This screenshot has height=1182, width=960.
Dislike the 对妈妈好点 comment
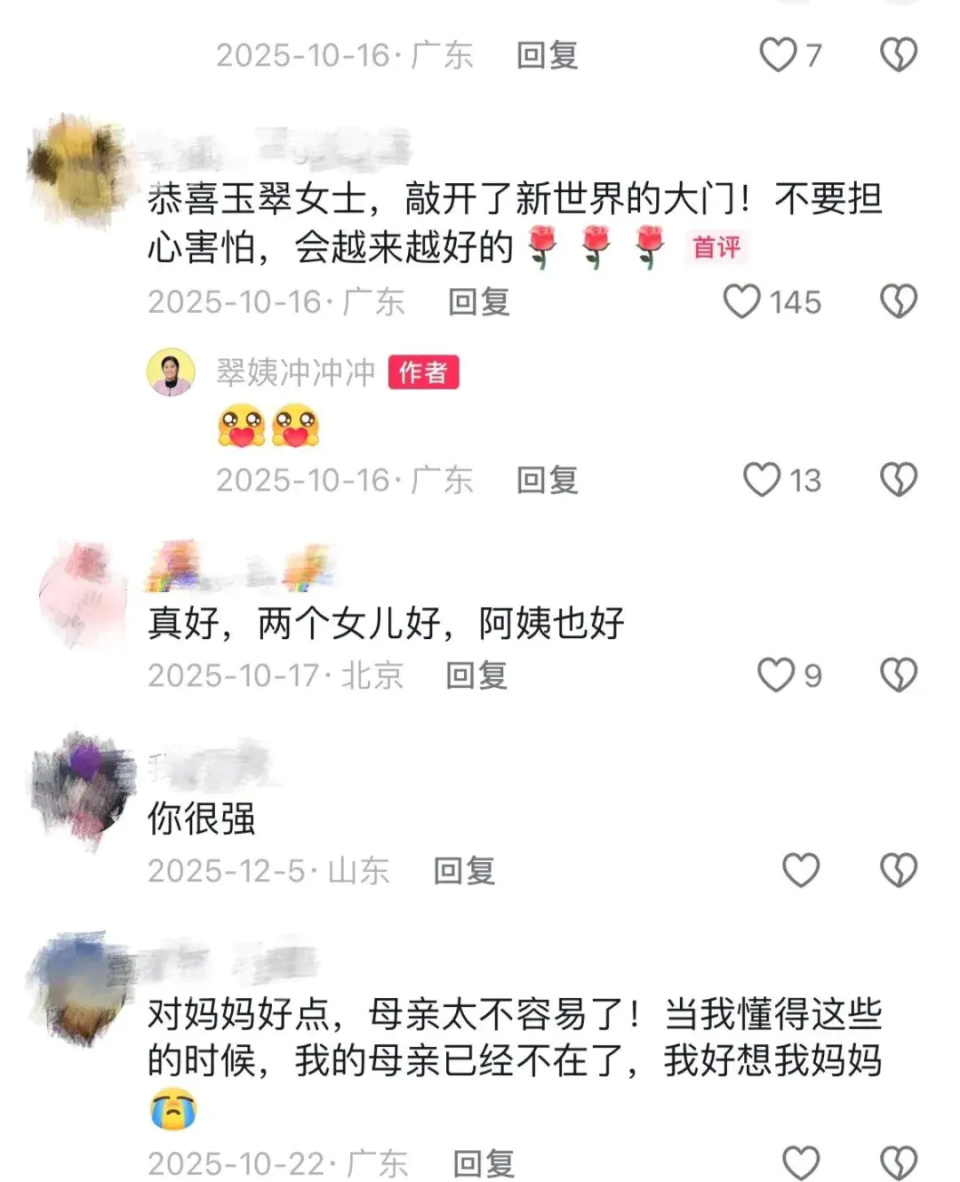(898, 1163)
